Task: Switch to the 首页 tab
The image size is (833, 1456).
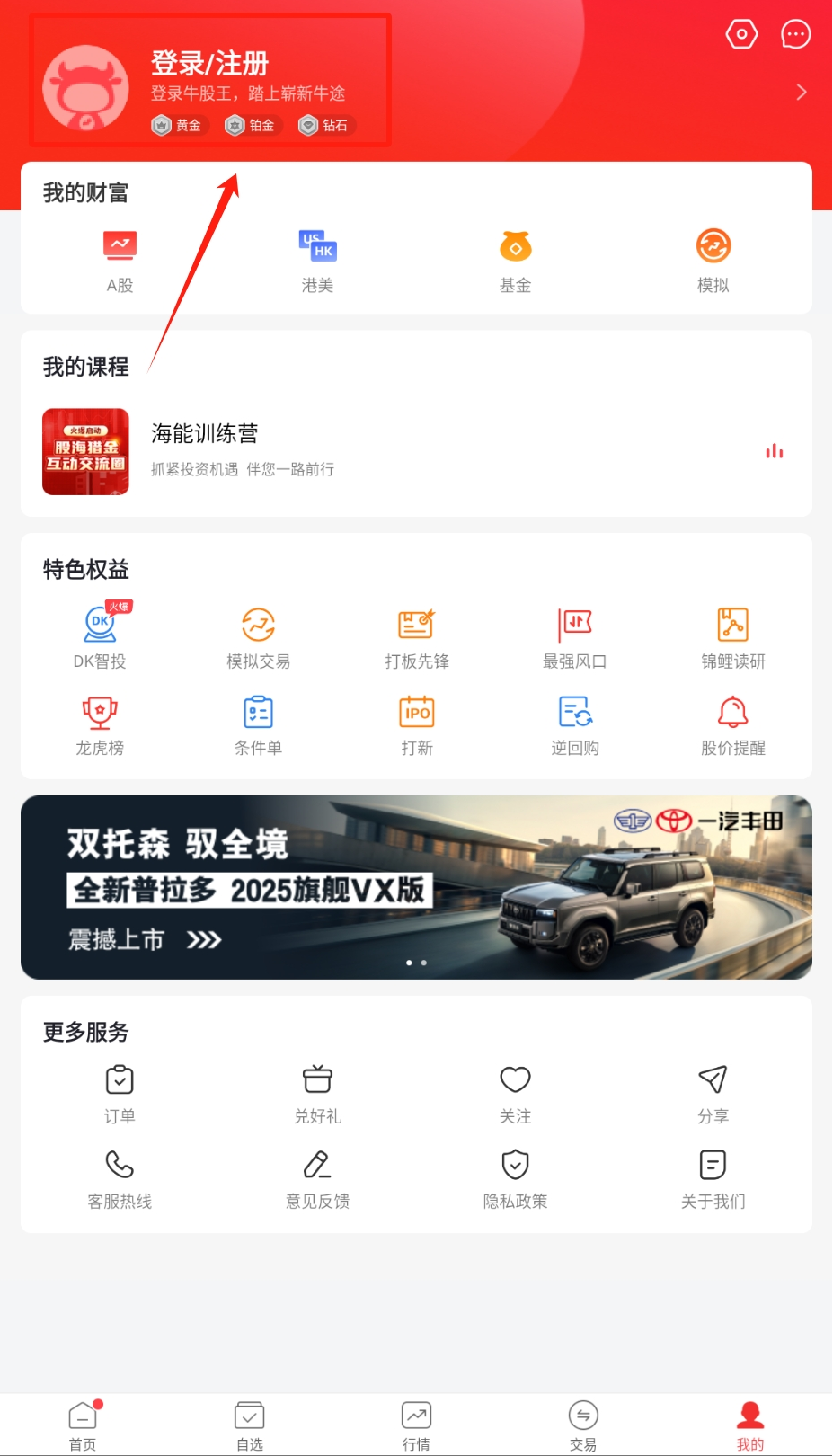Action: (x=83, y=1425)
